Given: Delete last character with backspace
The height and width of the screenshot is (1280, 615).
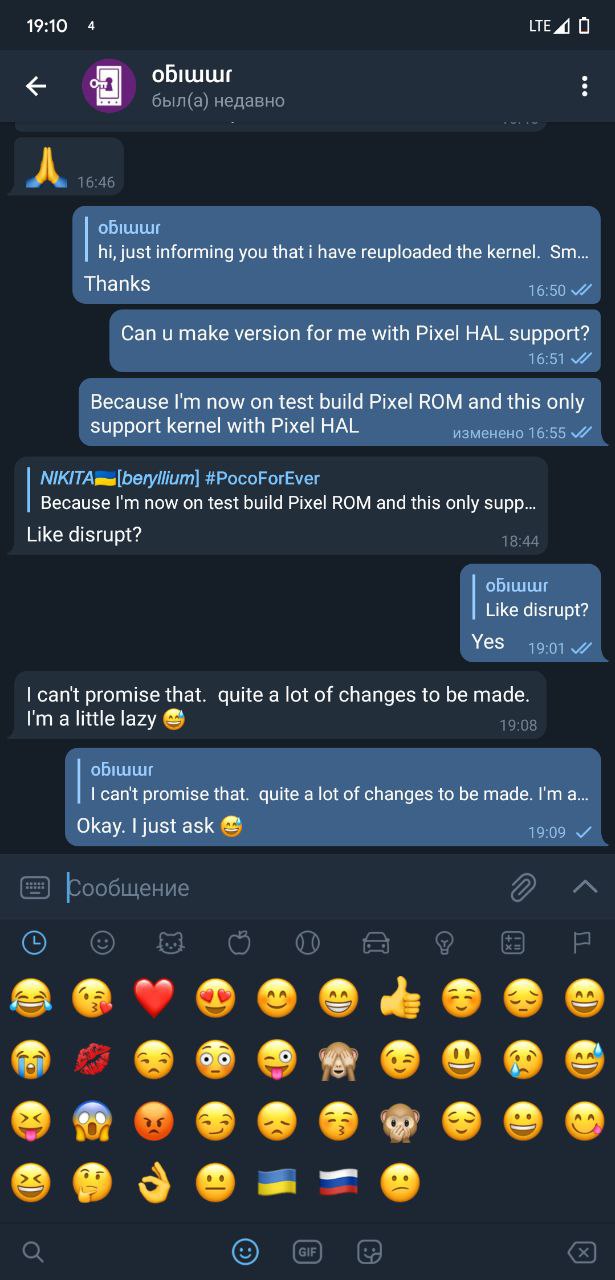Looking at the screenshot, I should [582, 1251].
